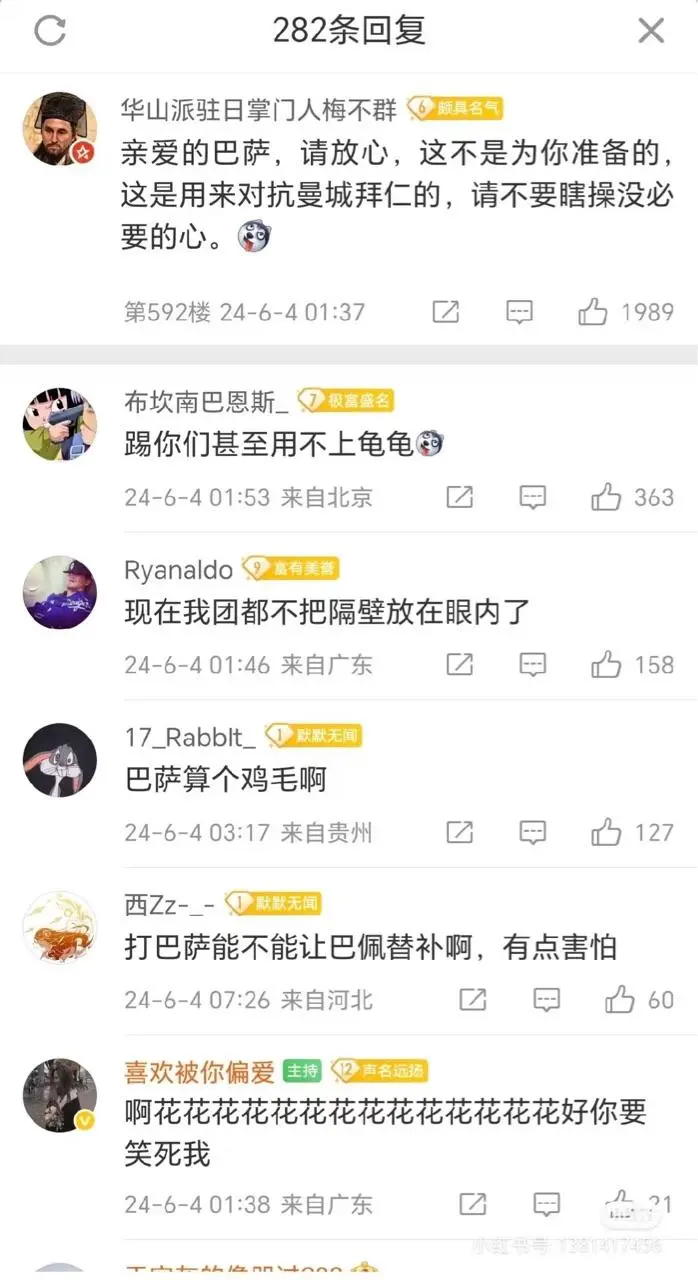Open 喜欢被你偏爱's username link
Image resolution: width=698 pixels, height=1280 pixels.
tap(199, 1073)
